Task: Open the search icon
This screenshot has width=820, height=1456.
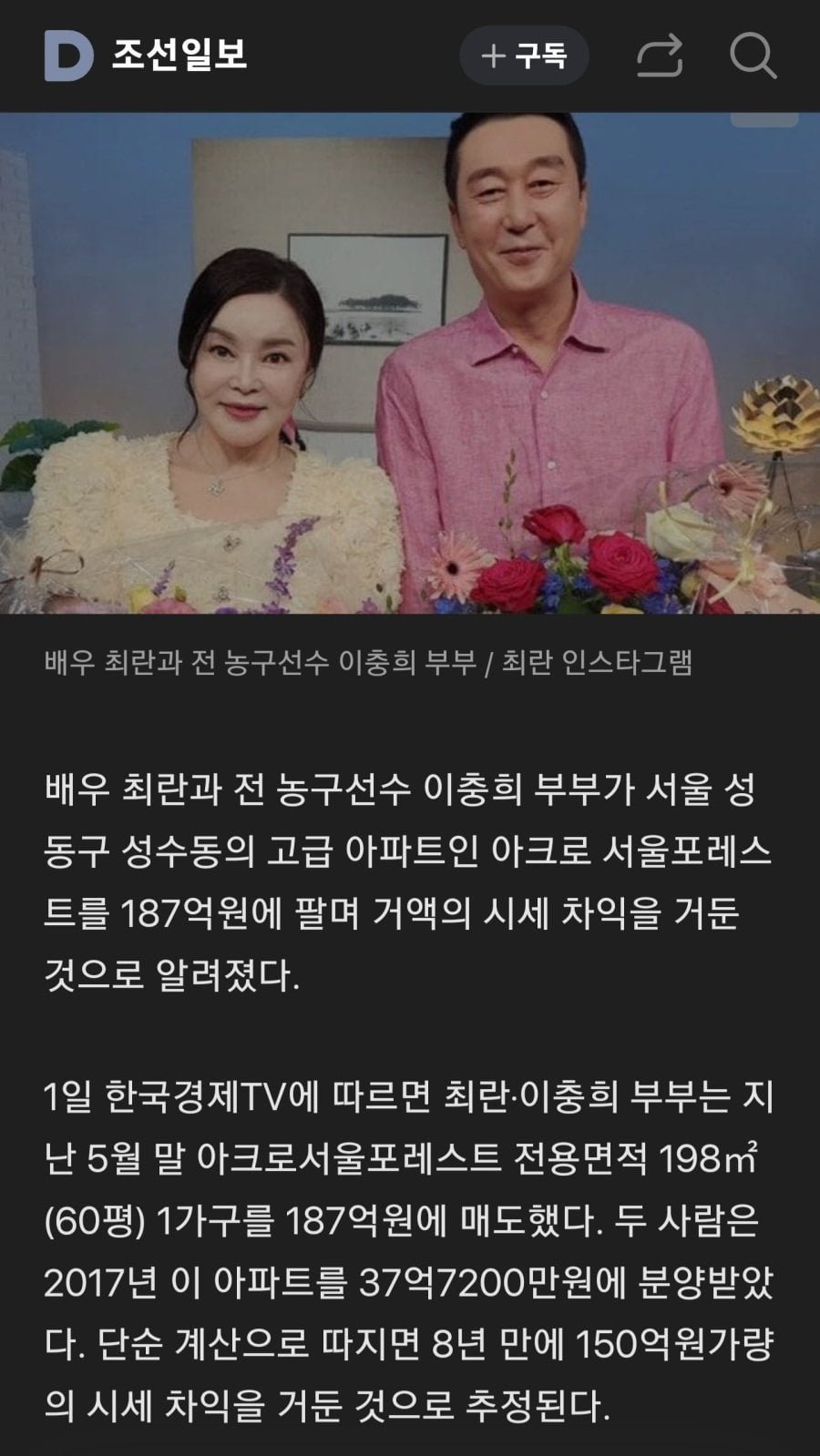Action: click(753, 56)
